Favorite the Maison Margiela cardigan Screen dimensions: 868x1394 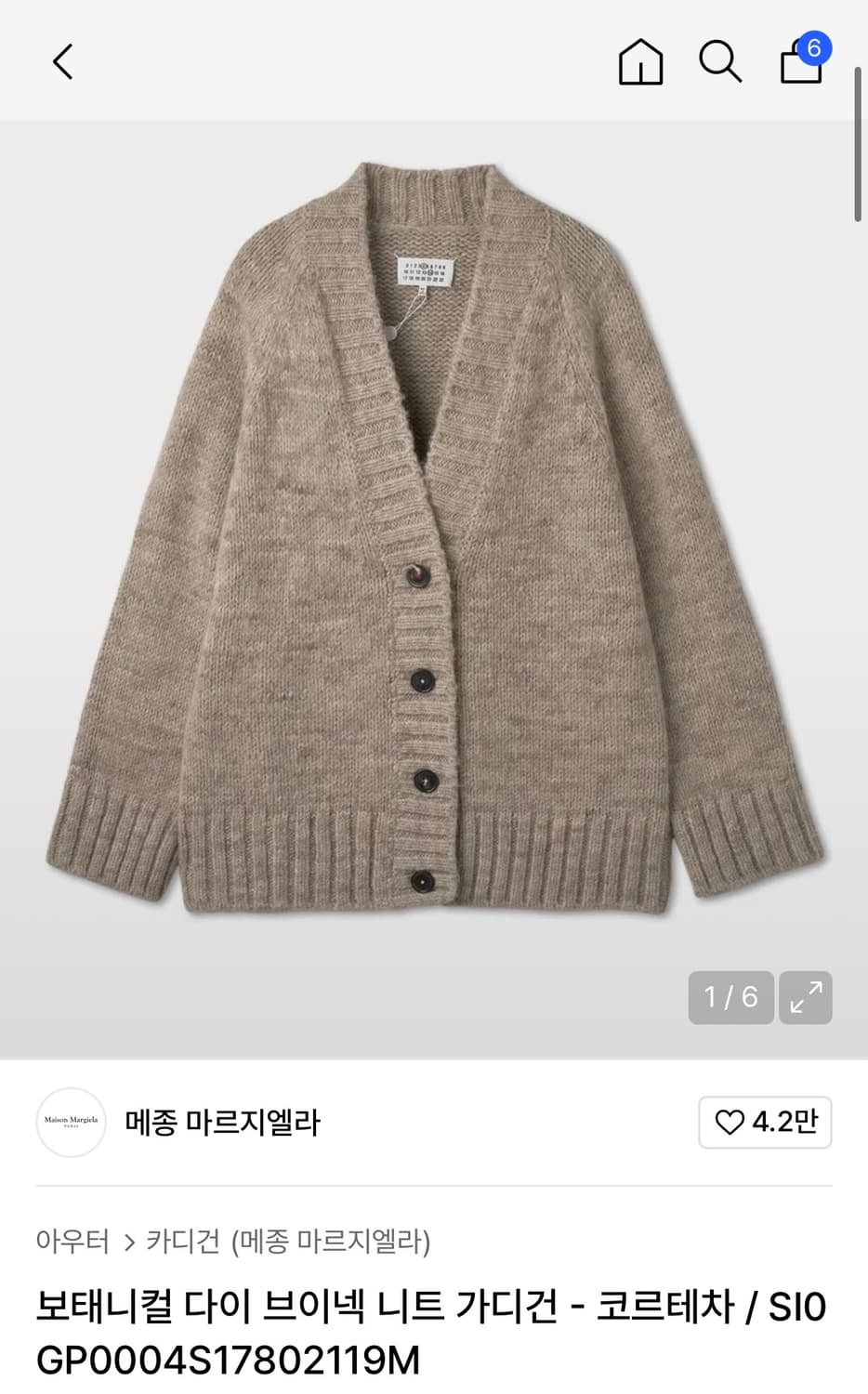pyautogui.click(x=762, y=1123)
